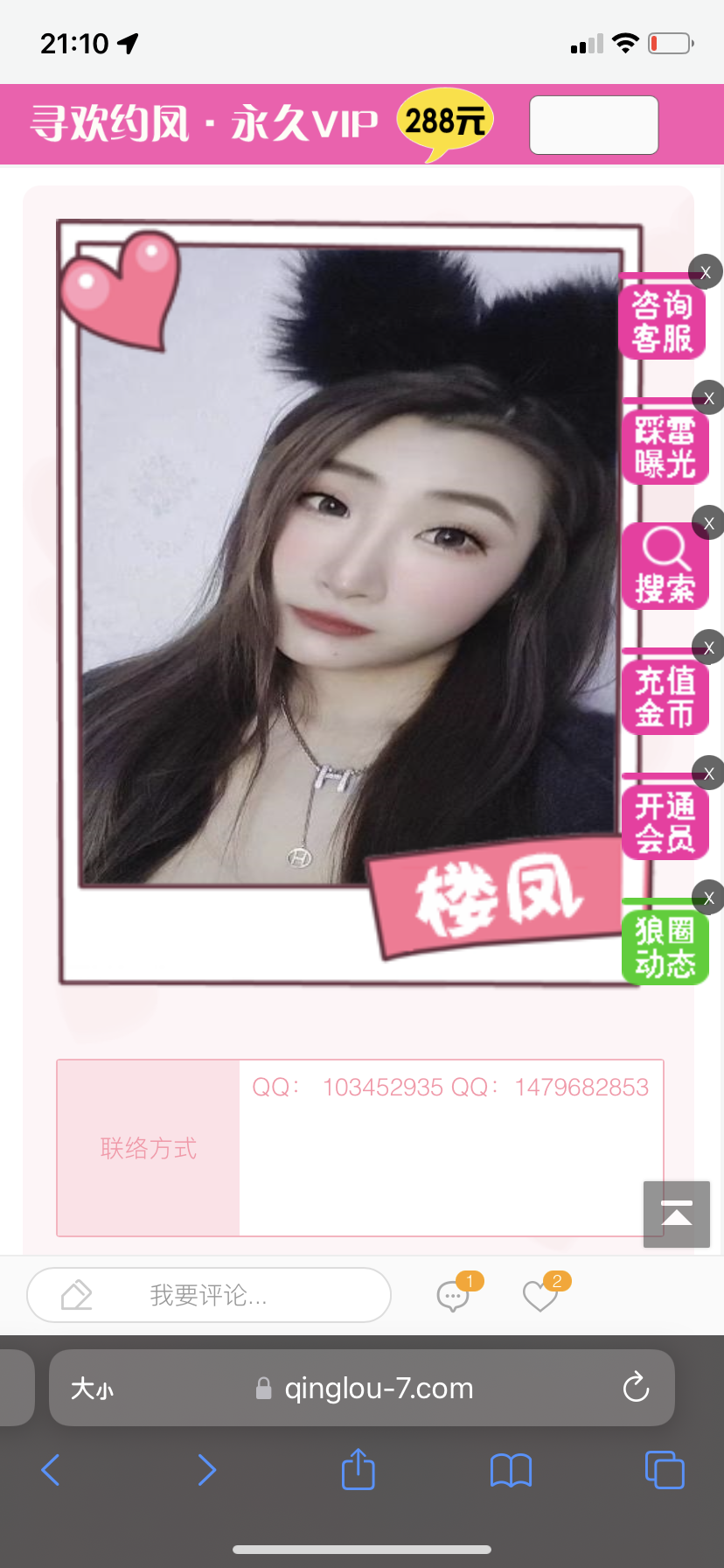Open Safari tabs overview
The height and width of the screenshot is (1568, 724).
tap(665, 1470)
